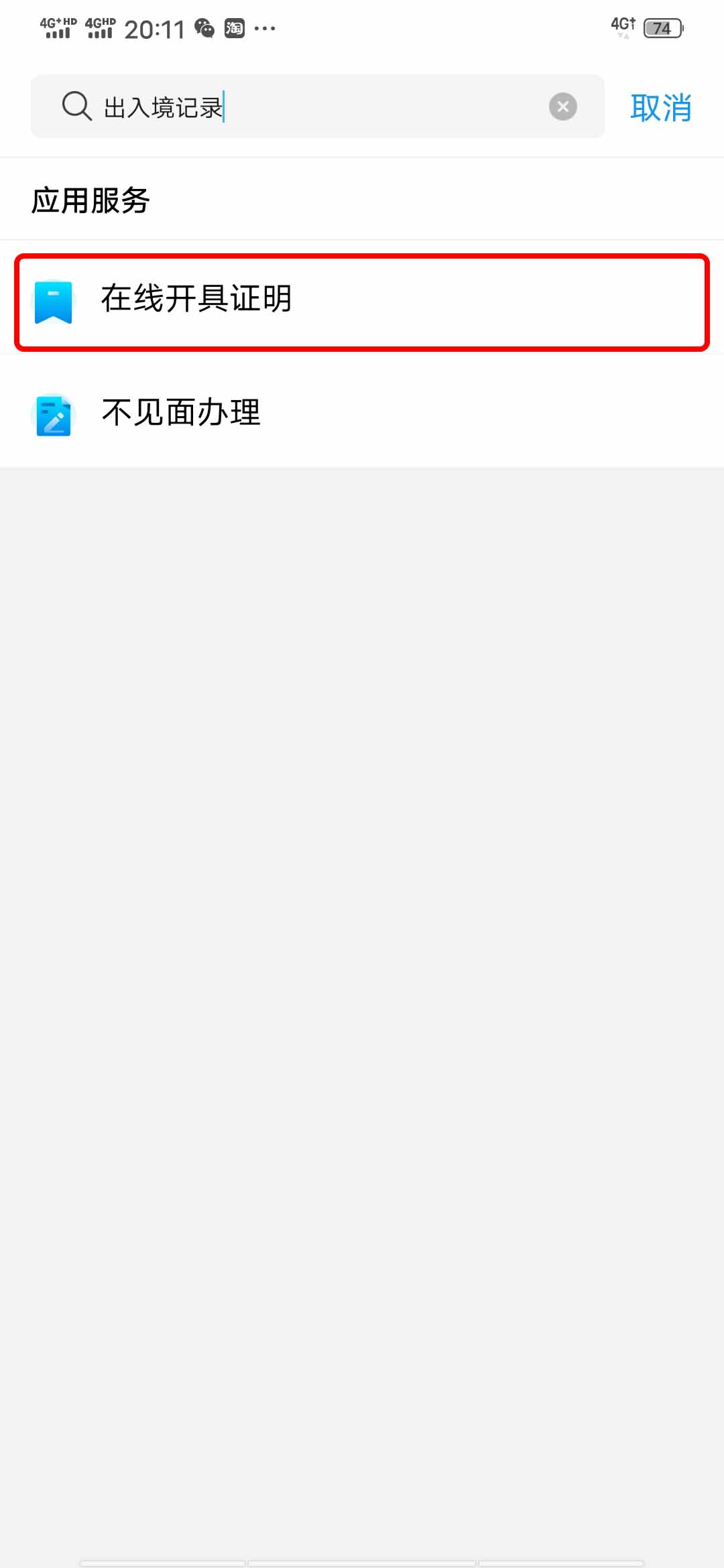
Task: Open the 不见面办理 service
Action: pos(362,413)
